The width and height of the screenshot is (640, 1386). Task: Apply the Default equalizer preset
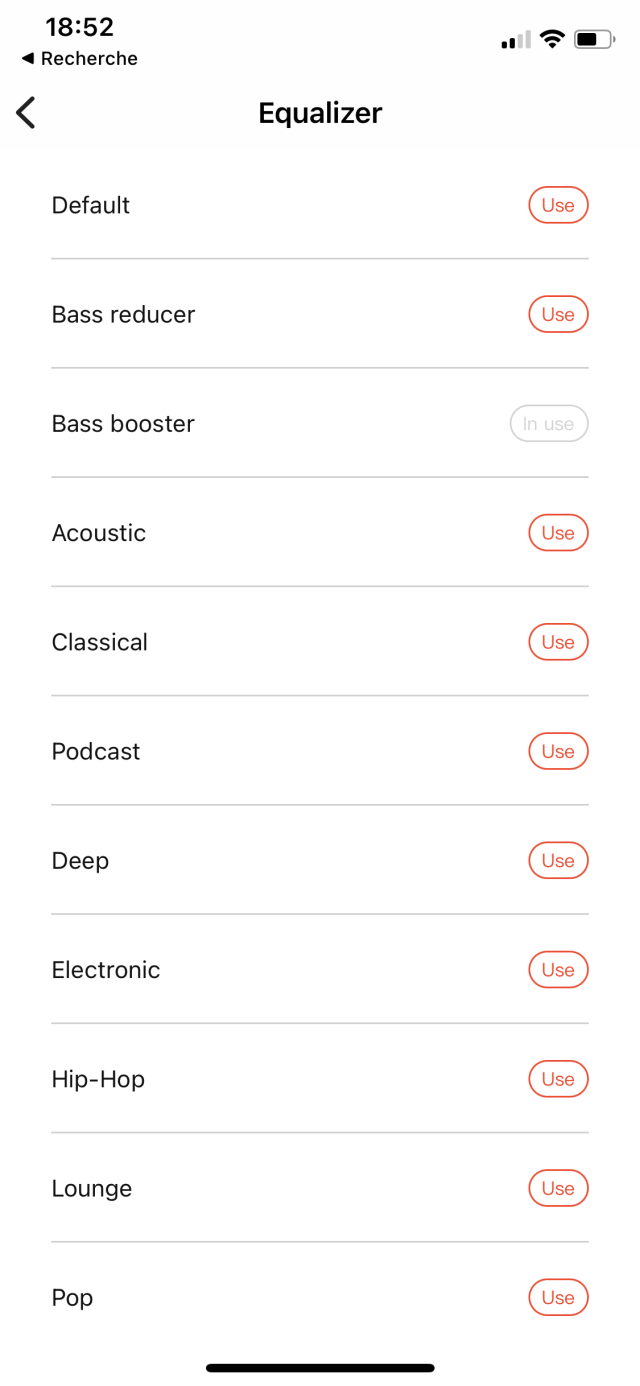click(558, 205)
